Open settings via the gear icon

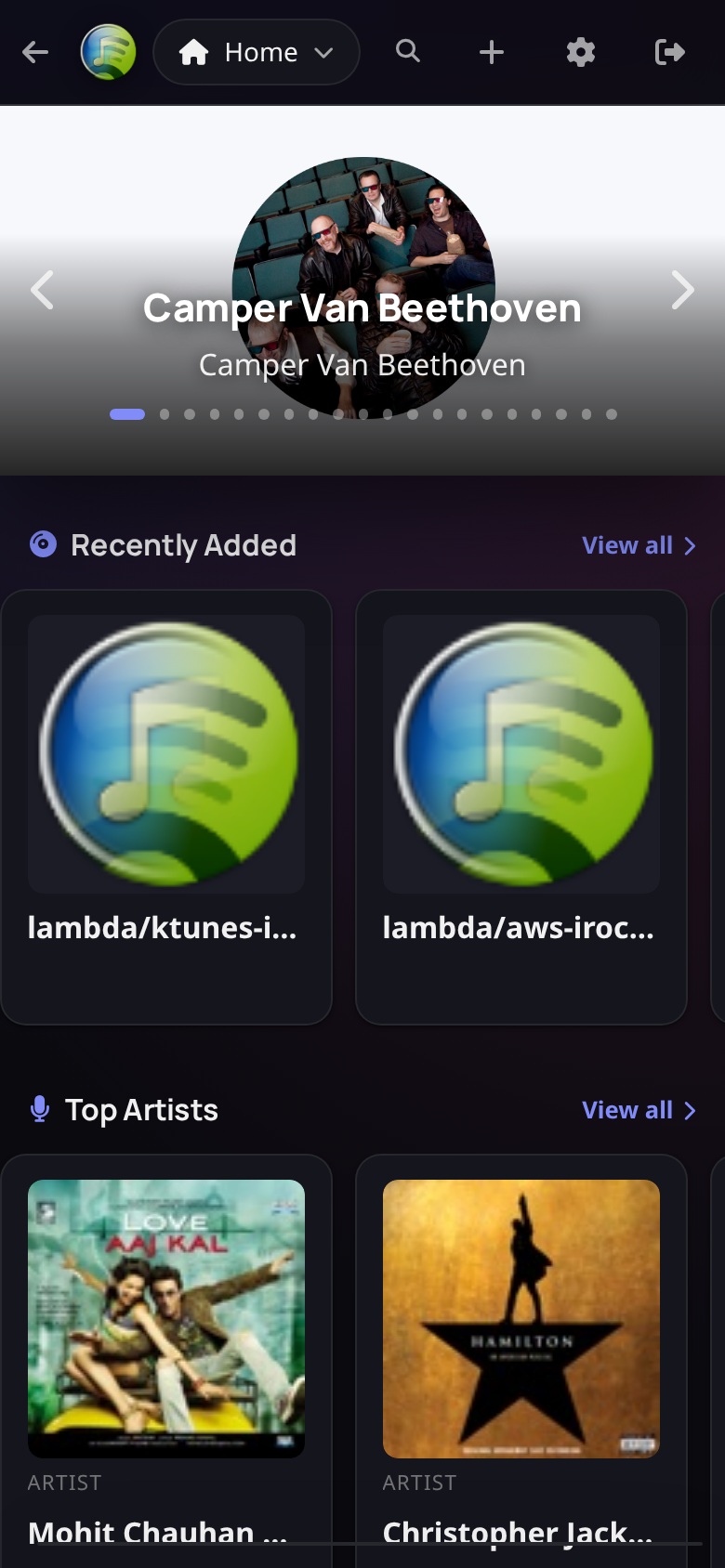pyautogui.click(x=581, y=52)
